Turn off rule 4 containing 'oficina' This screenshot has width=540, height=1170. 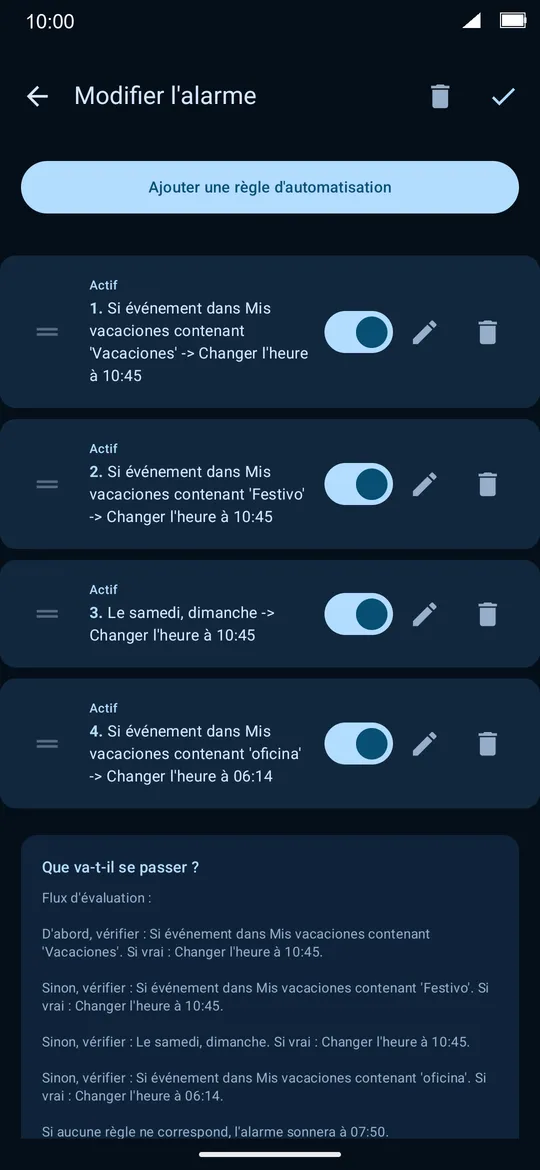(359, 744)
